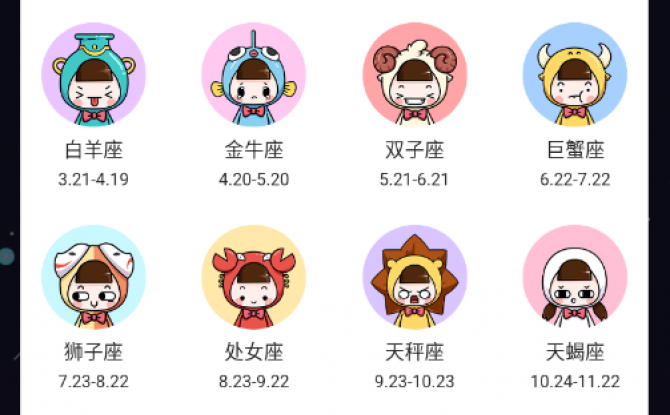Tap the 处女座 zodiac avatar

[x=254, y=277]
